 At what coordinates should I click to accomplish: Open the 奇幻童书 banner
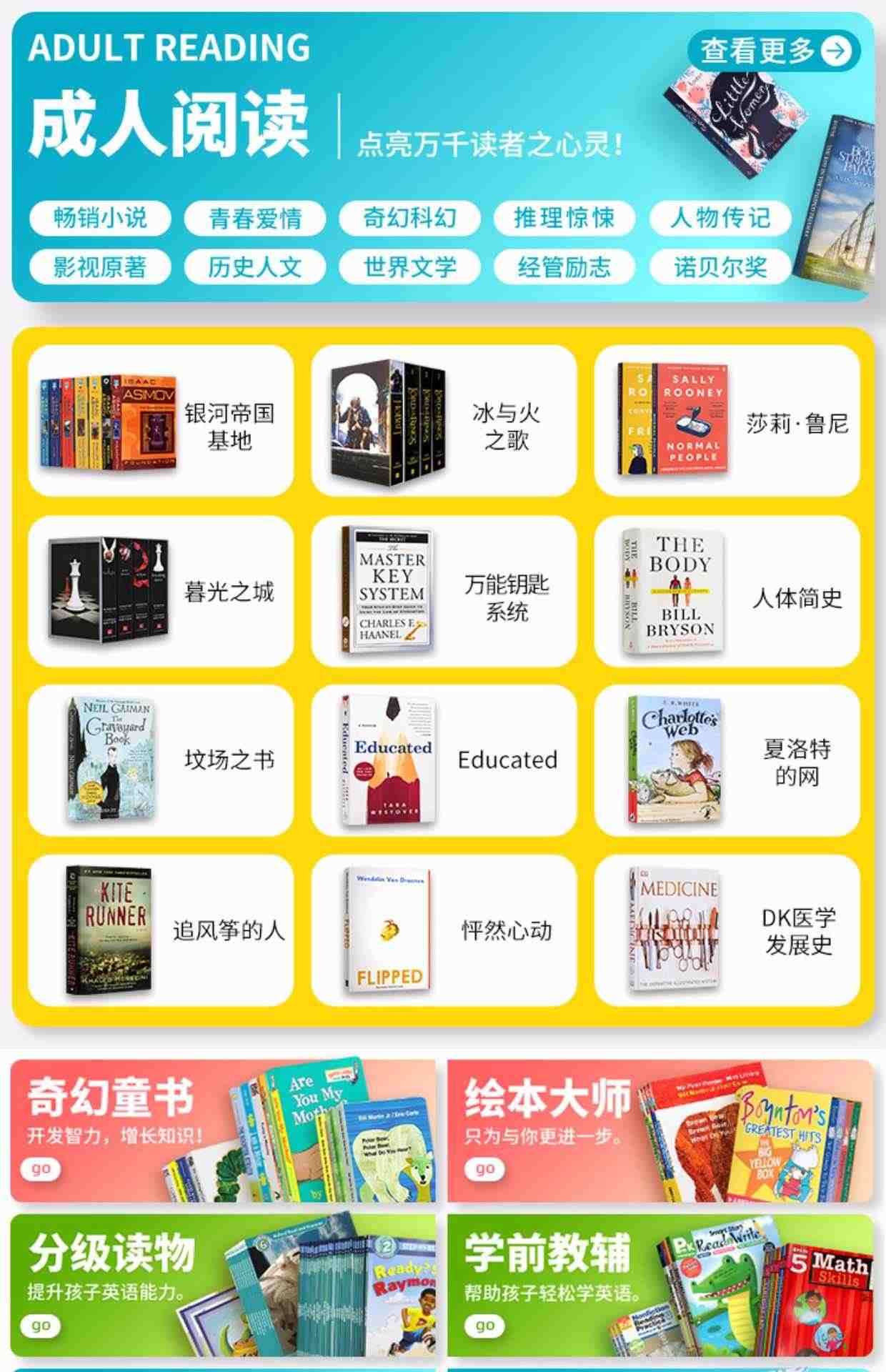(x=223, y=1130)
